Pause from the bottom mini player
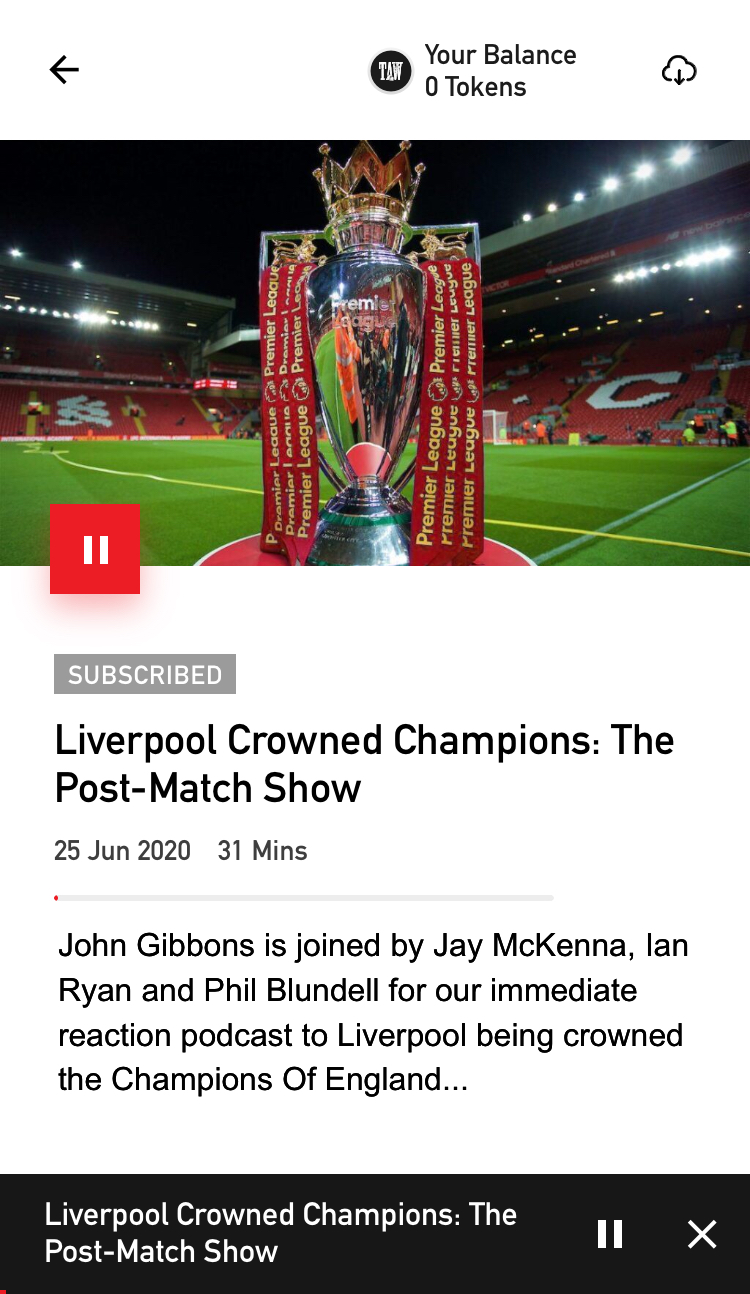This screenshot has width=750, height=1294. (610, 1234)
